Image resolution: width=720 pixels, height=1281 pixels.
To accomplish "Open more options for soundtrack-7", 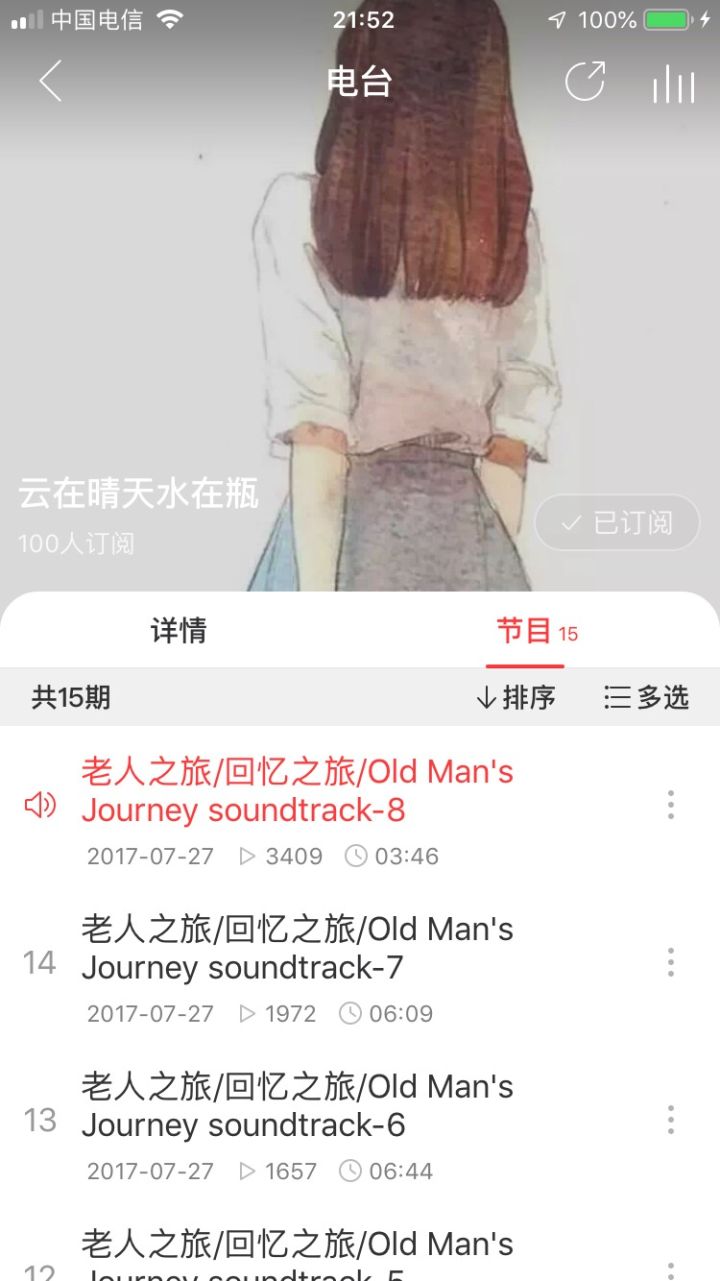I will point(671,962).
